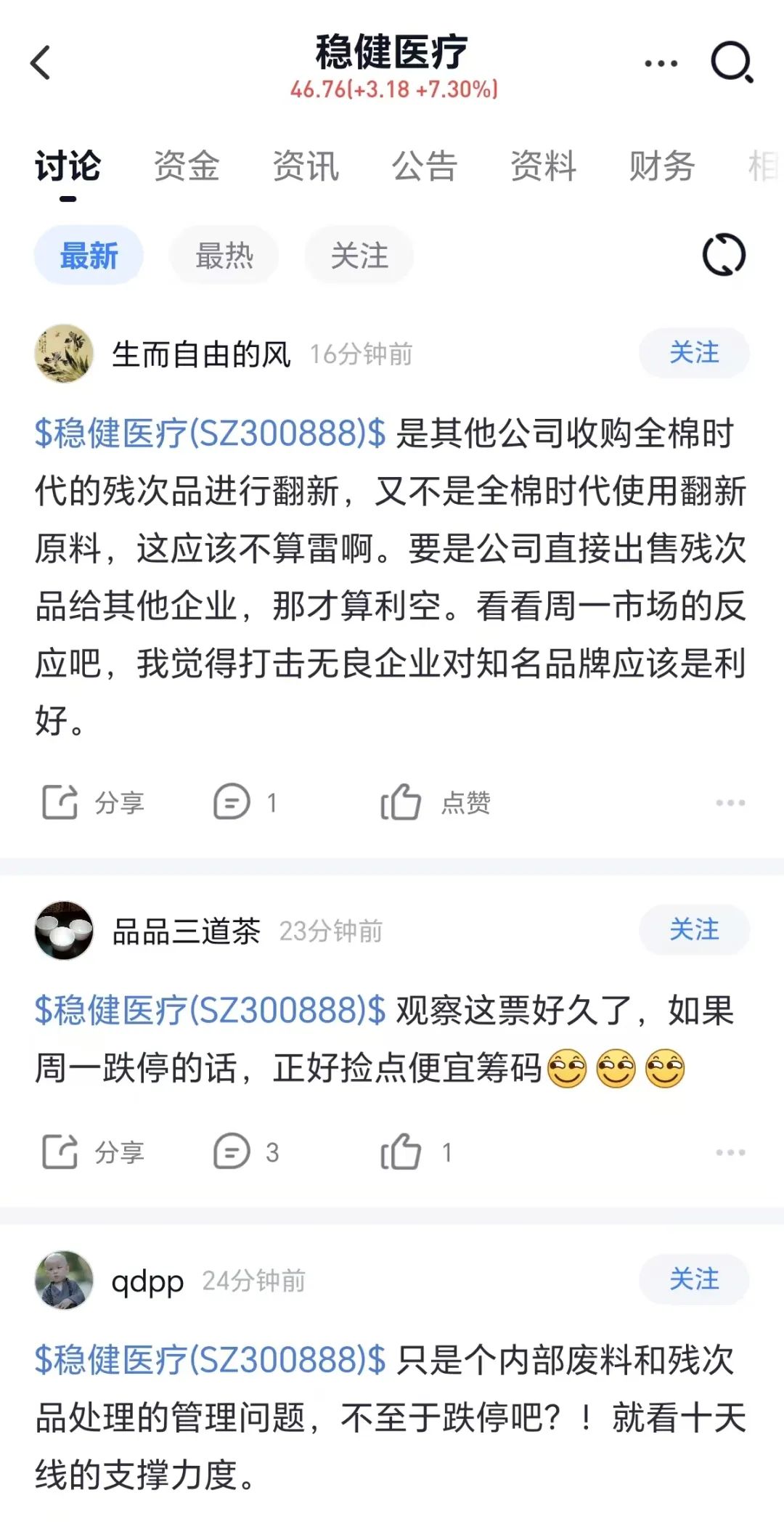The width and height of the screenshot is (784, 1524).
Task: Open the 公告 tab
Action: pos(425,166)
